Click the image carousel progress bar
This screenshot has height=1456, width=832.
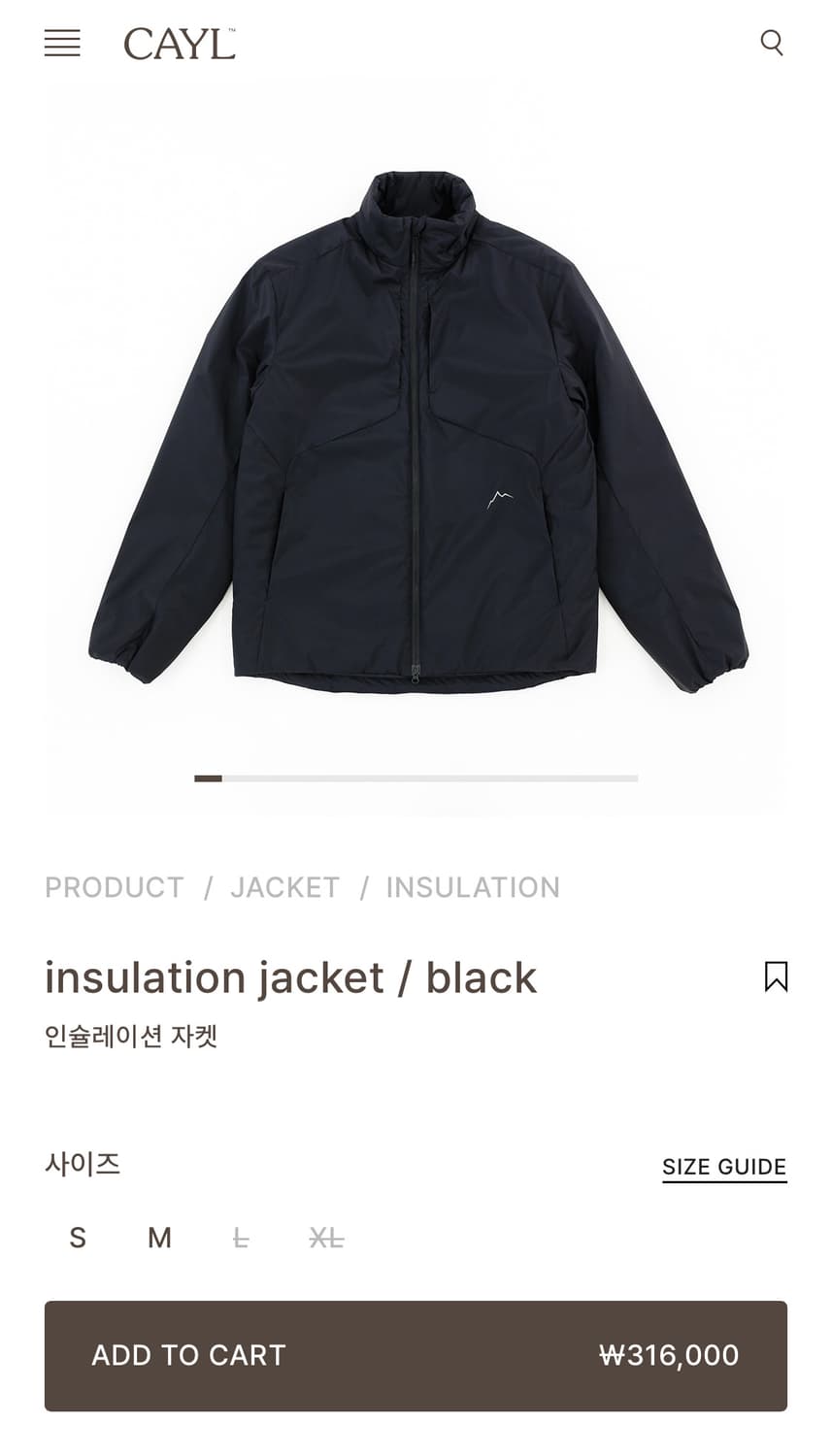coord(417,778)
